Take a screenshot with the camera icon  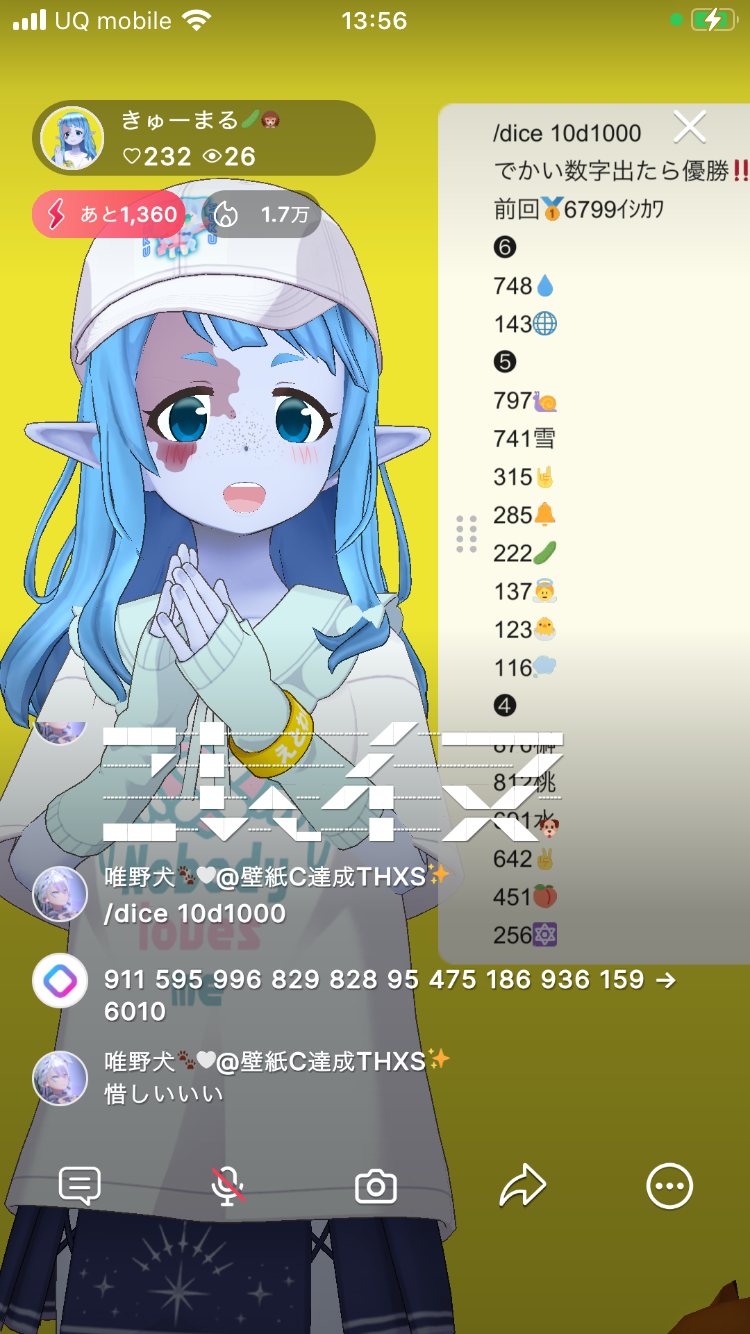click(x=376, y=1187)
